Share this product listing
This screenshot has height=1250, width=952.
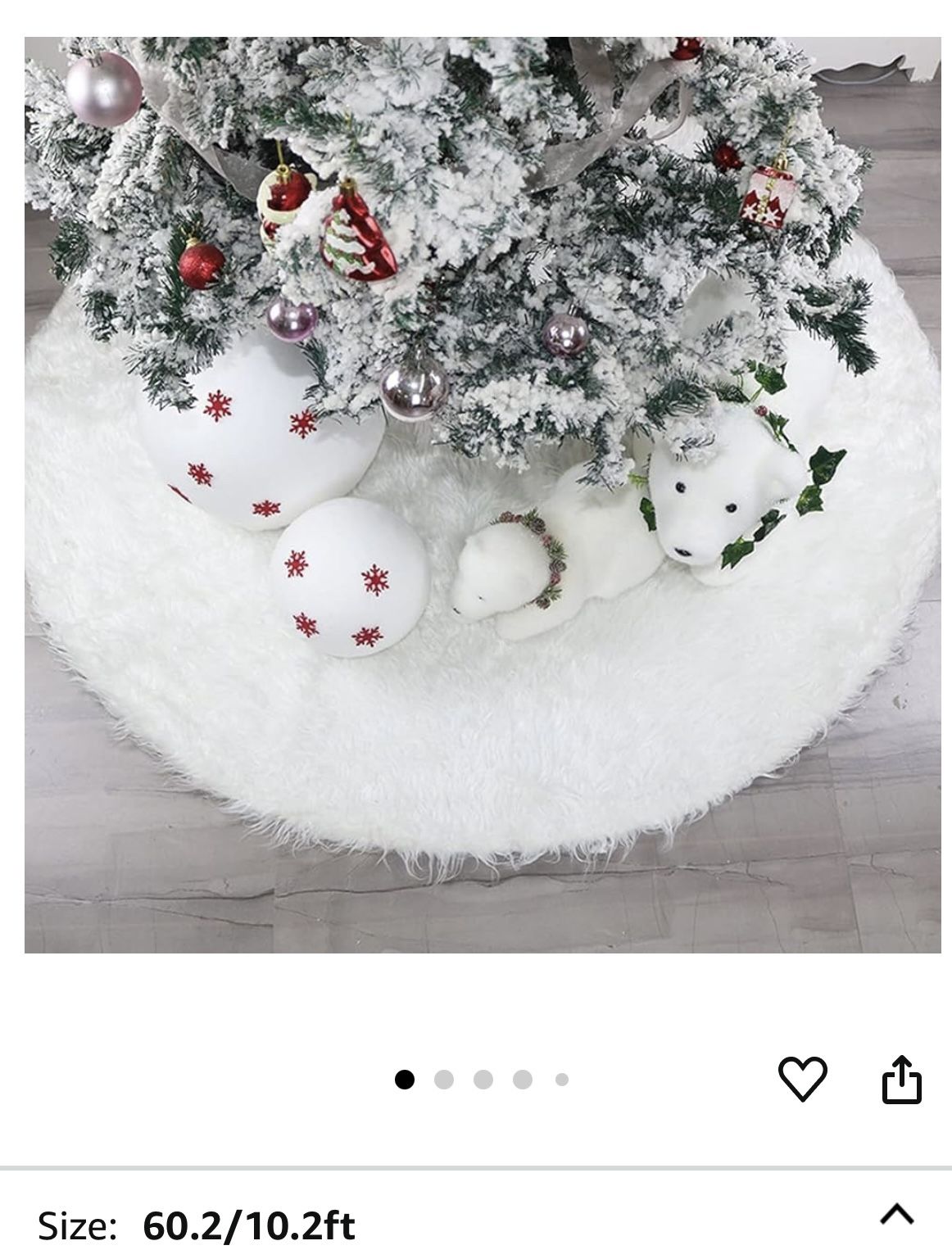coord(901,1079)
